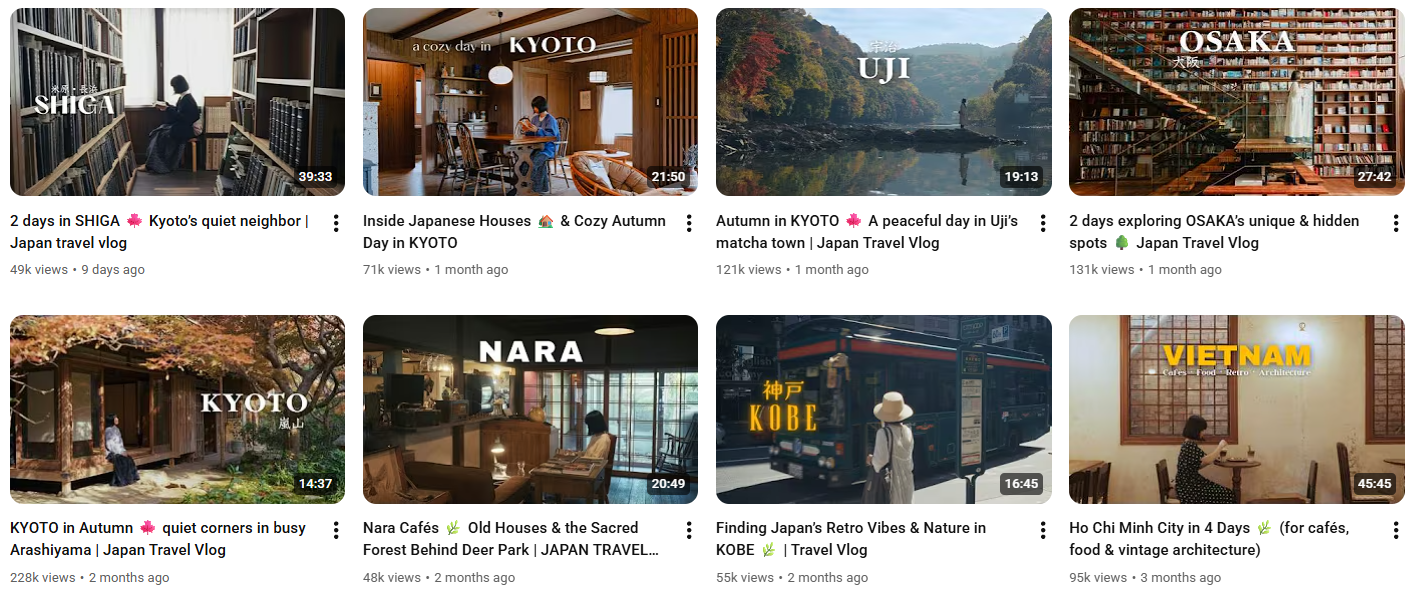Open the 2 days in SHIGA video
Viewport: 1414px width, 594px height.
pos(177,102)
